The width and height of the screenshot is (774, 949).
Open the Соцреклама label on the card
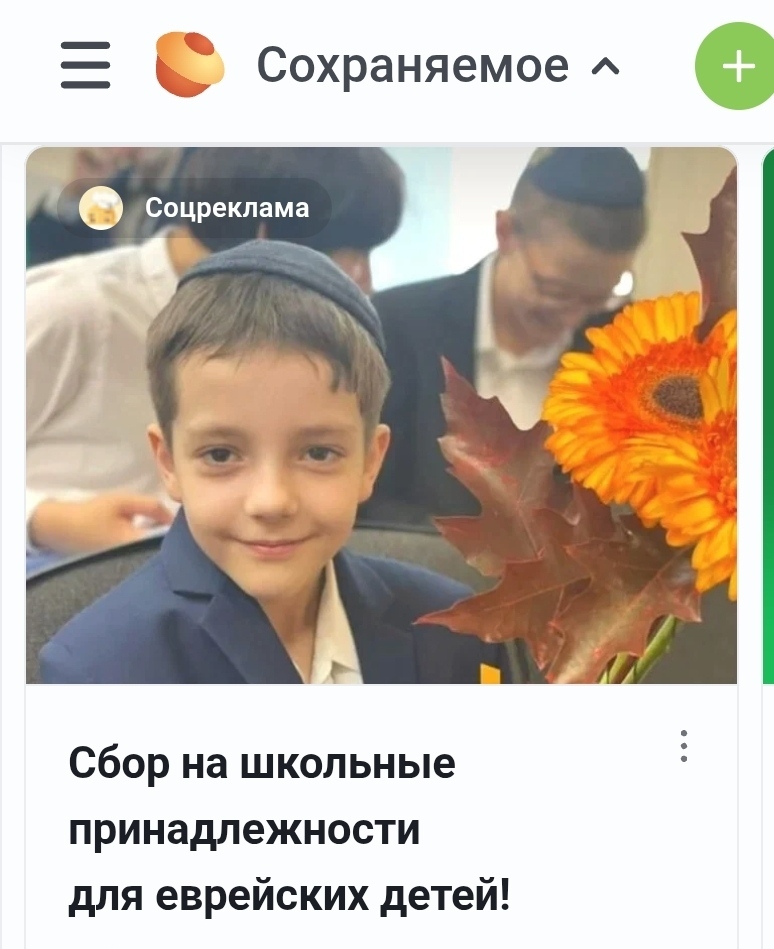coord(194,208)
